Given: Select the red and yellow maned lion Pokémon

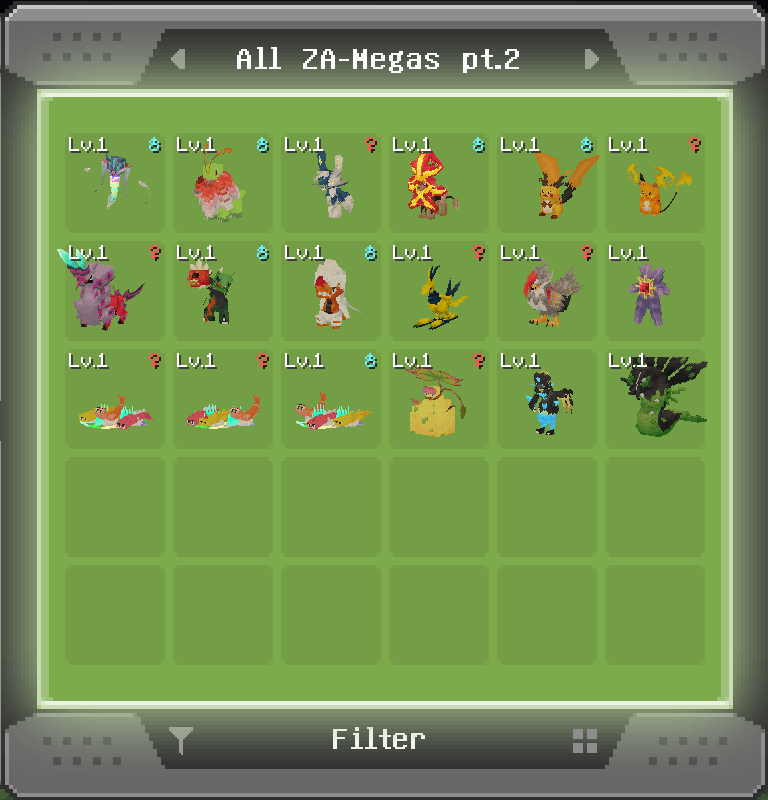Looking at the screenshot, I should pyautogui.click(x=438, y=182).
